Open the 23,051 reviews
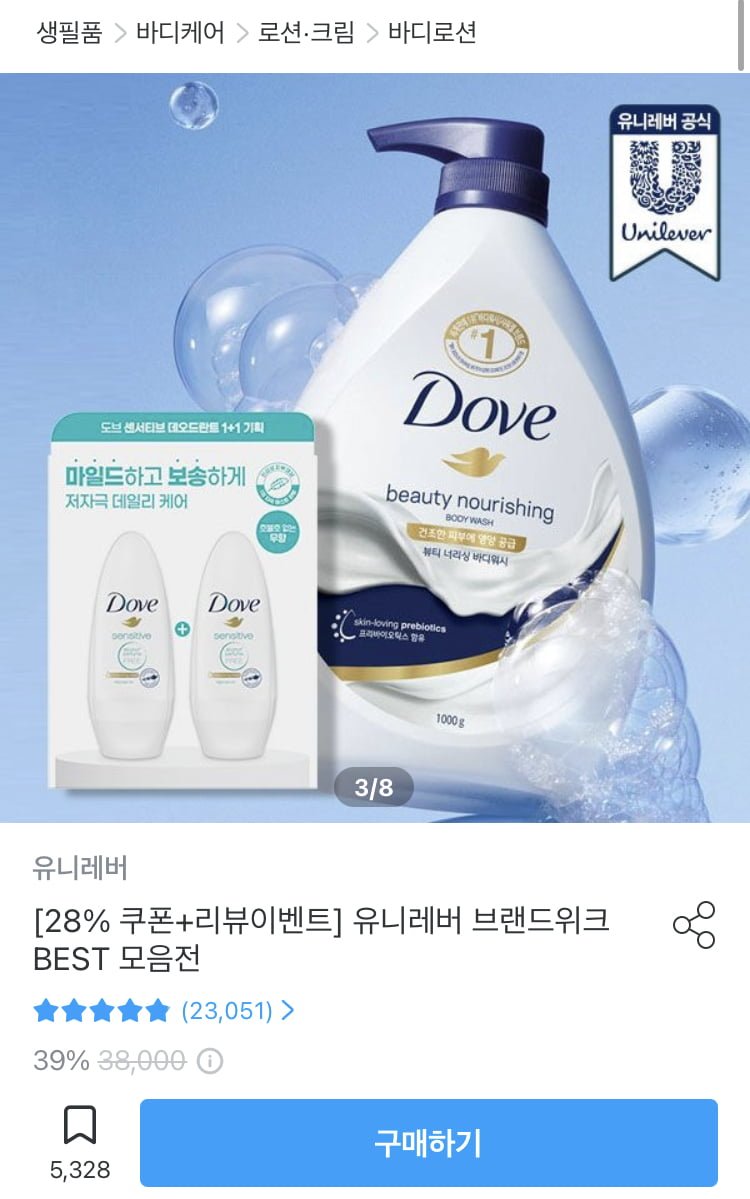Screen dimensions: 750x1199 click(x=237, y=1011)
